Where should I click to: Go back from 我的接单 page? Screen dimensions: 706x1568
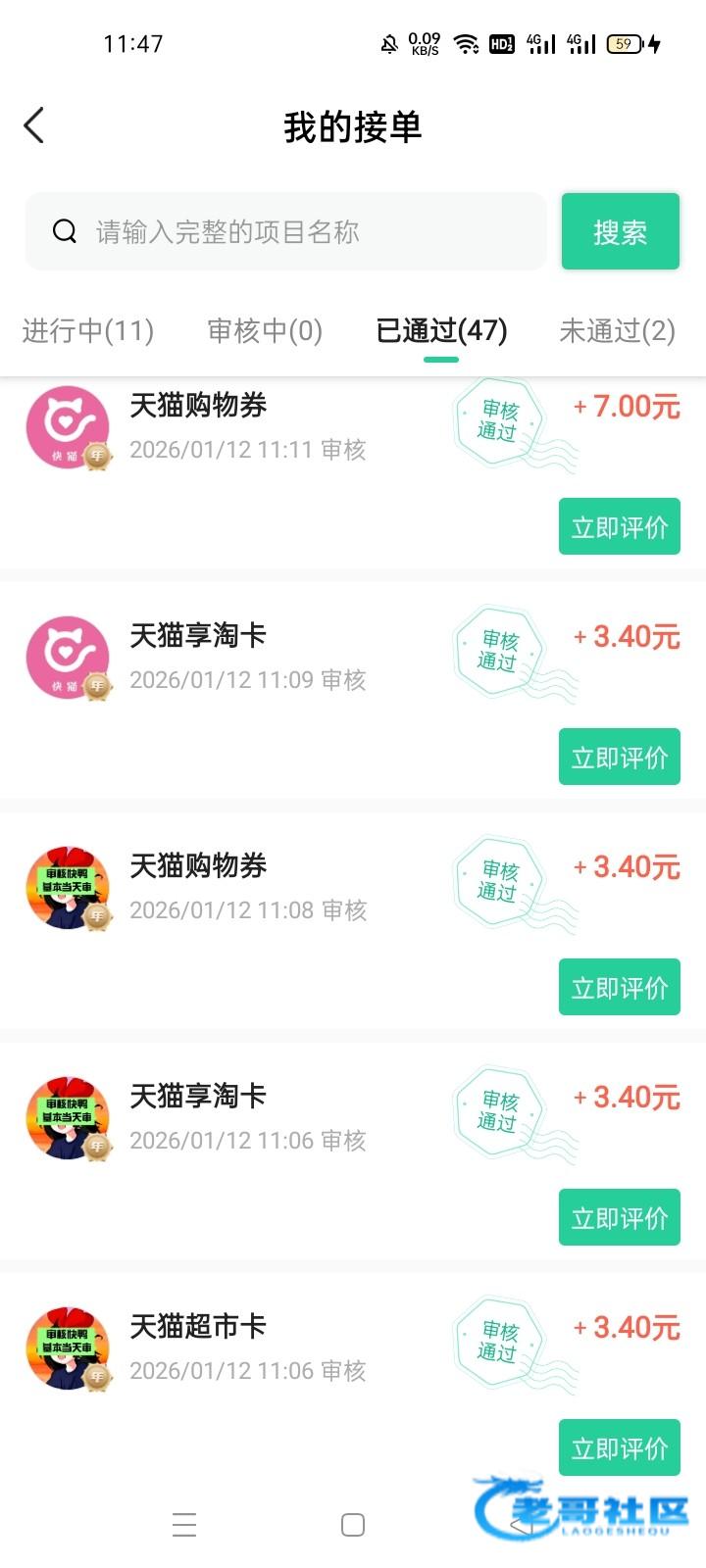pos(34,125)
